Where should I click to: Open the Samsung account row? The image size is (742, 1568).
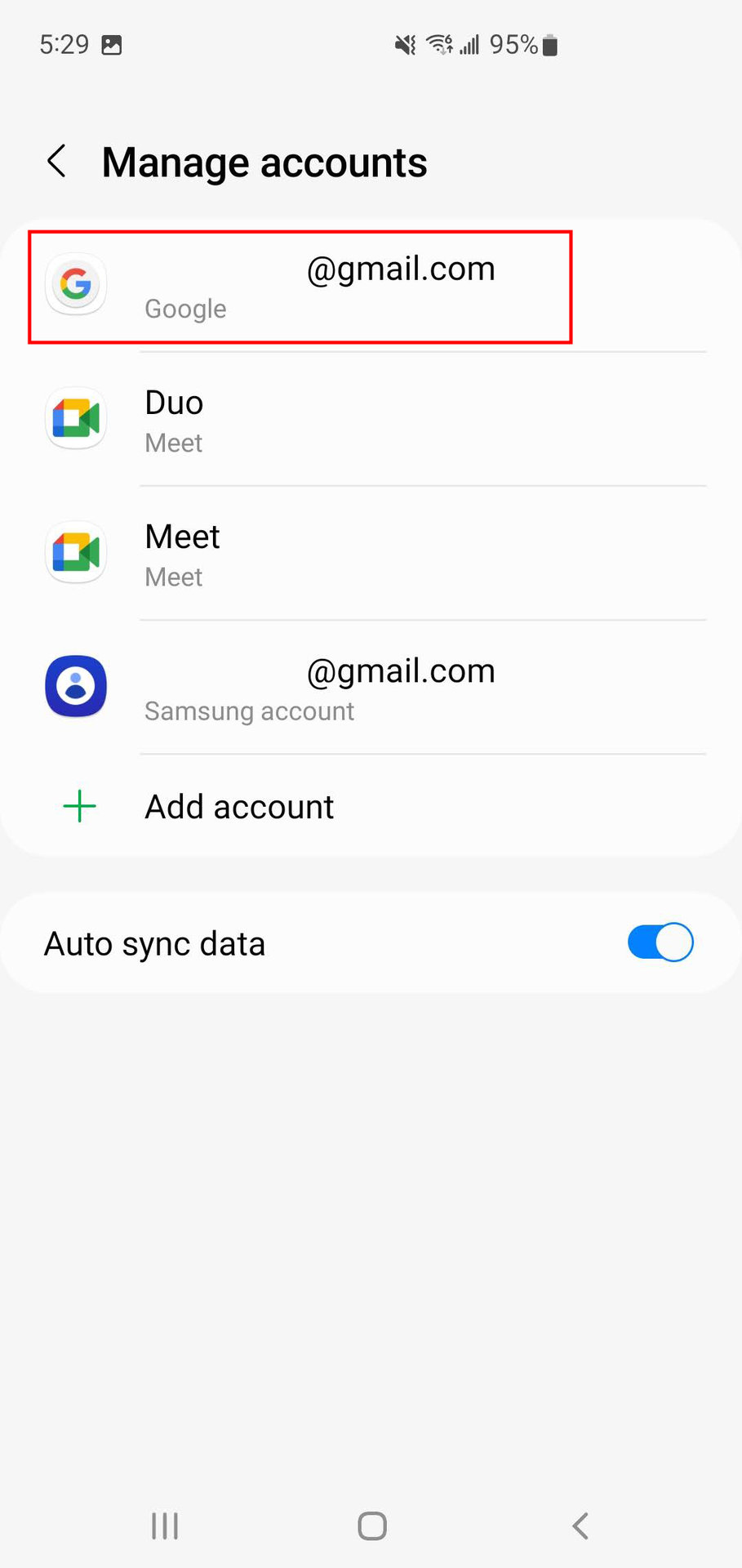pos(371,688)
